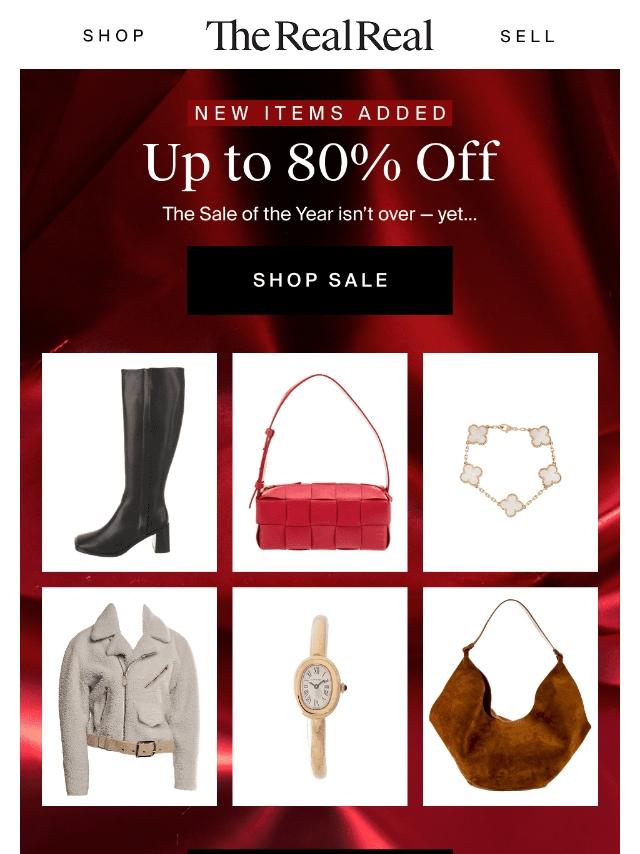The height and width of the screenshot is (854, 640).
Task: Open the shearling moto jacket tile
Action: click(129, 696)
